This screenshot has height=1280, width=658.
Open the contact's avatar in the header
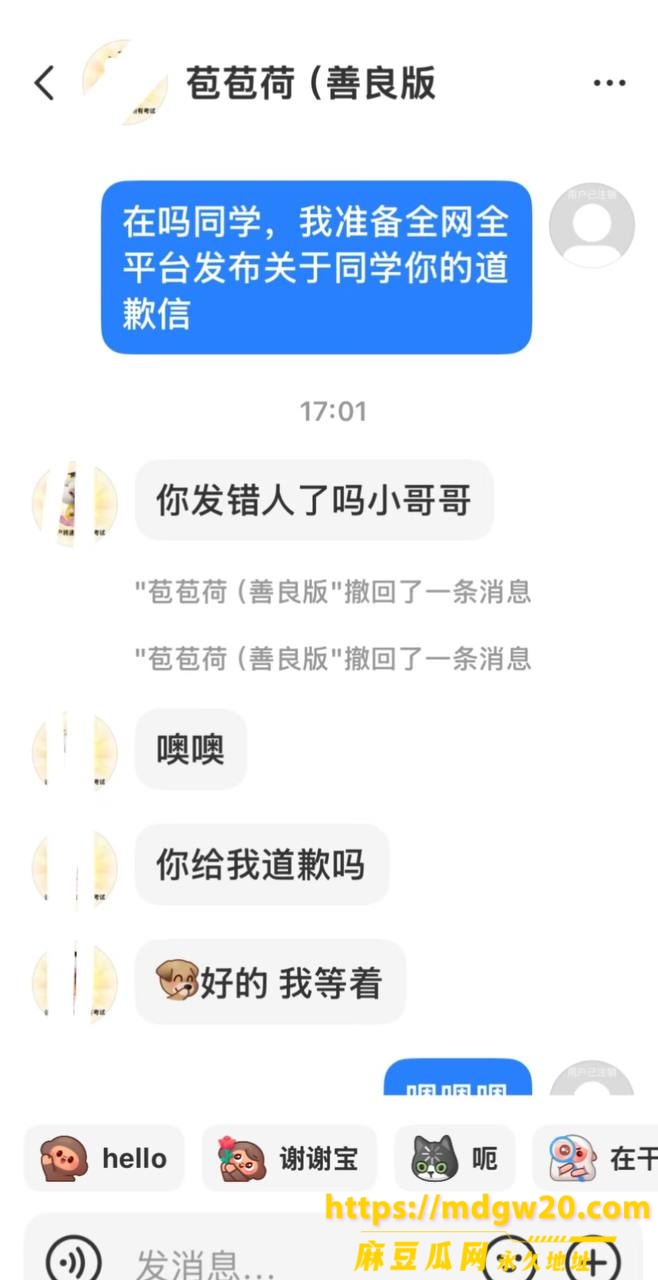click(124, 83)
